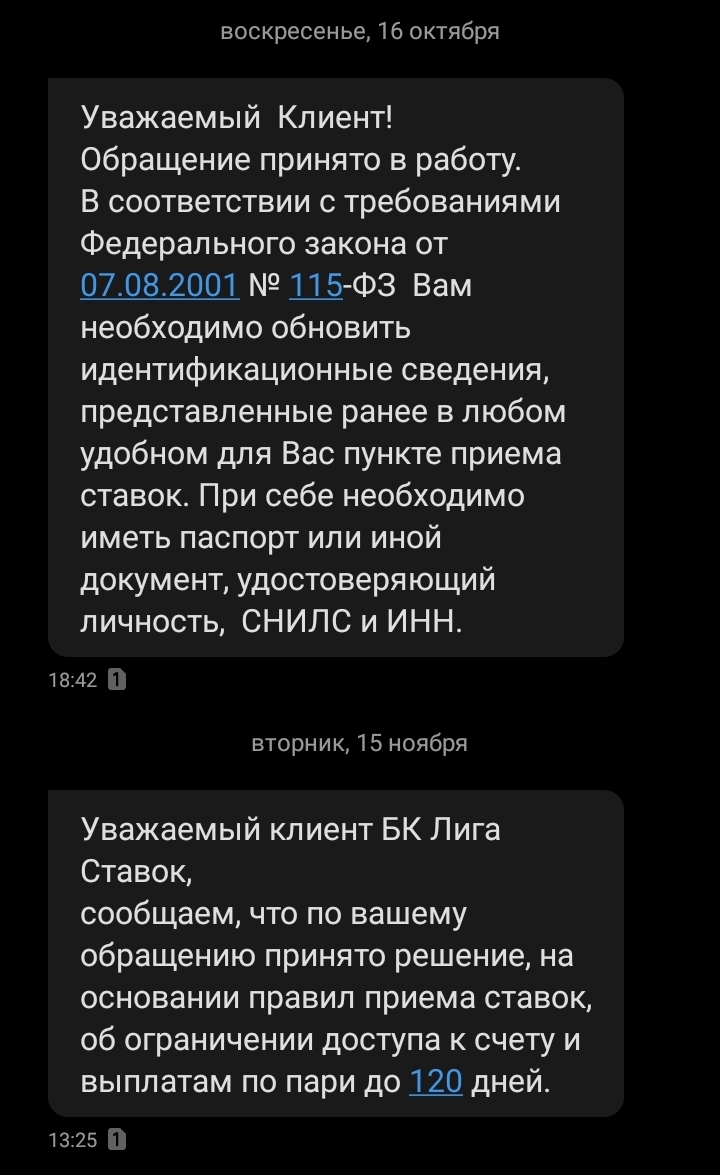This screenshot has height=1175, width=720.
Task: Tap the underlined 120 in second message
Action: pyautogui.click(x=435, y=1081)
